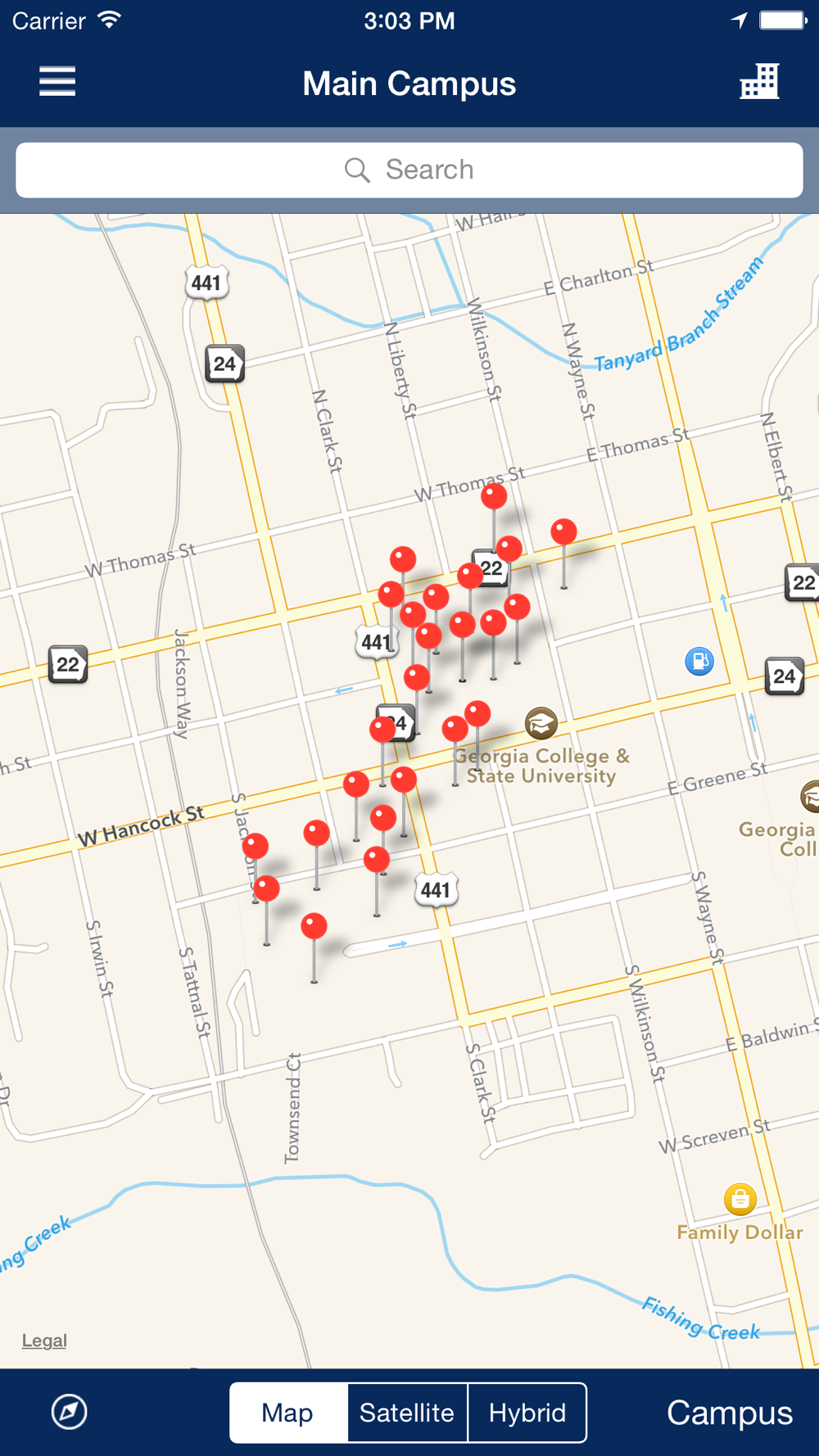
Task: Open the hamburger menu
Action: (x=57, y=82)
